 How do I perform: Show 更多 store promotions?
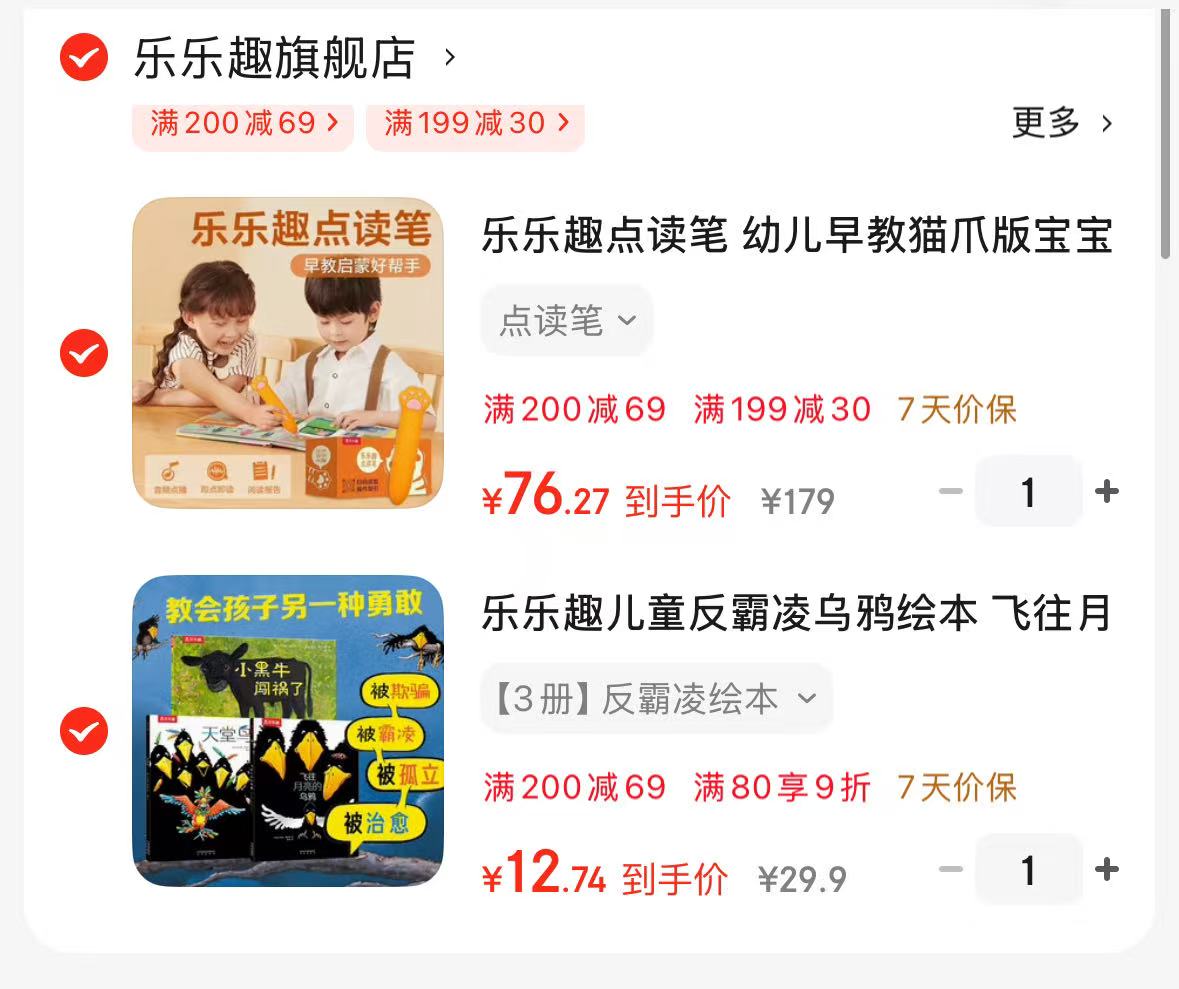[x=1061, y=124]
